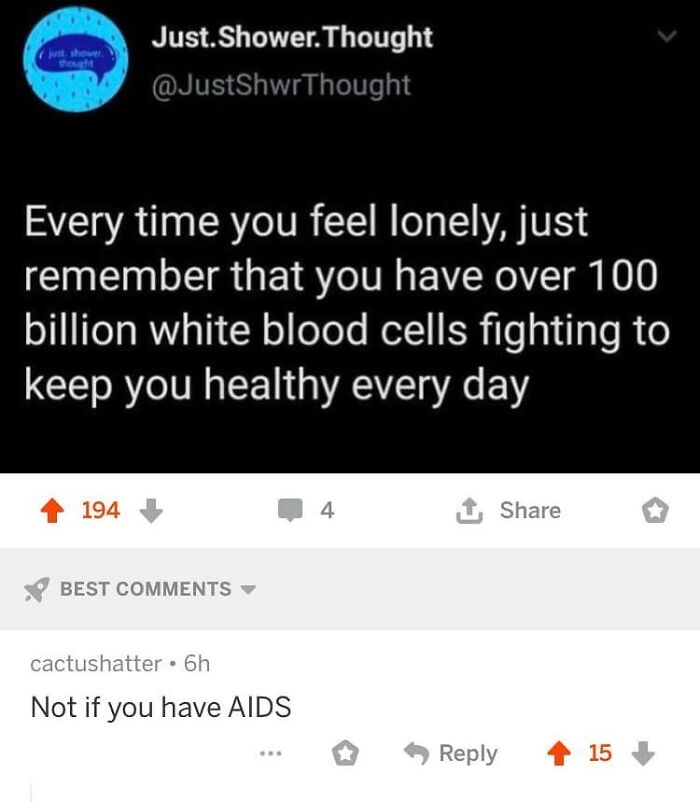Open cactushatter's profile

tap(96, 663)
